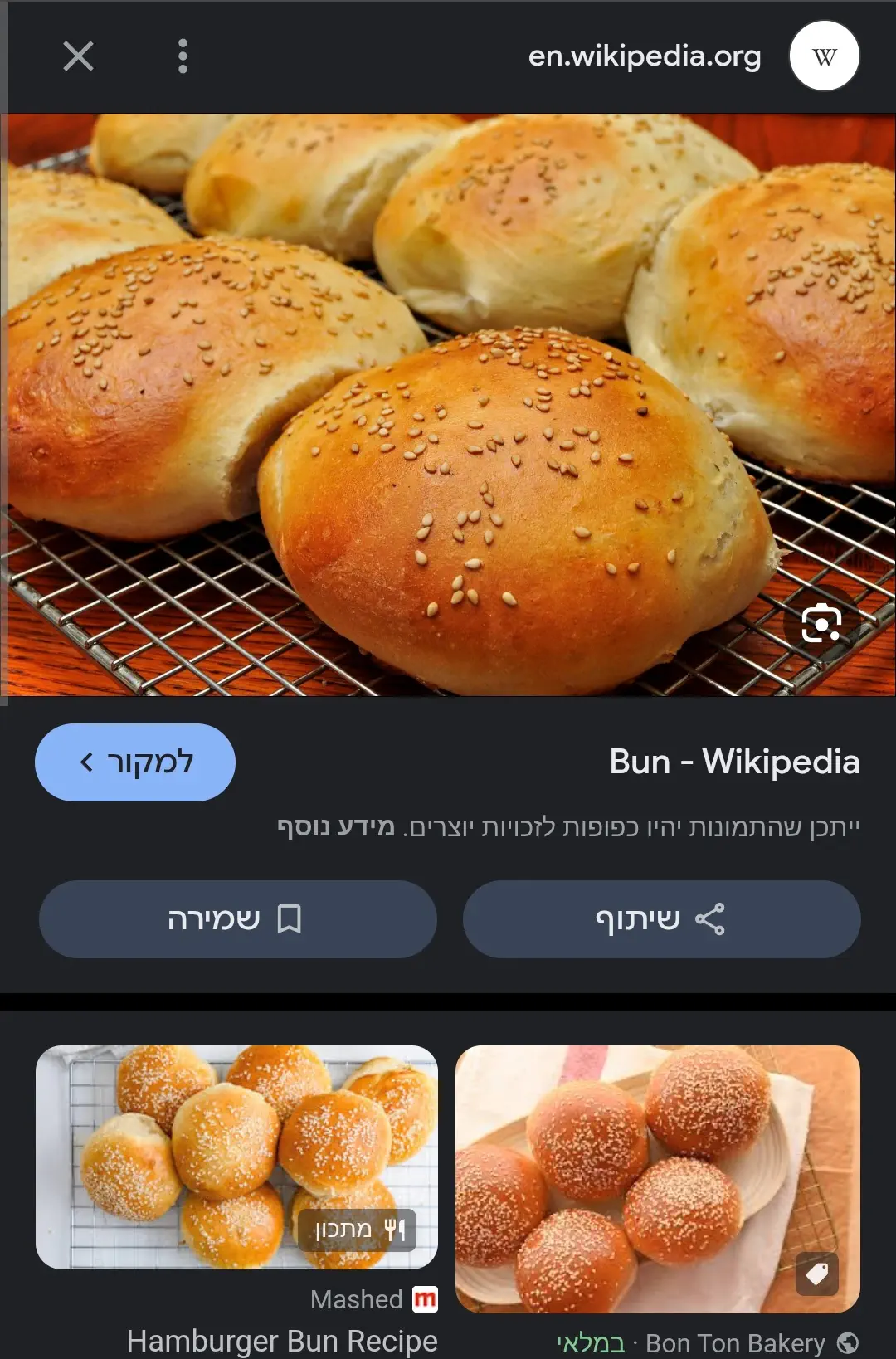The height and width of the screenshot is (1359, 896).
Task: Tap the 'למקור' visit-source button
Action: [x=135, y=762]
